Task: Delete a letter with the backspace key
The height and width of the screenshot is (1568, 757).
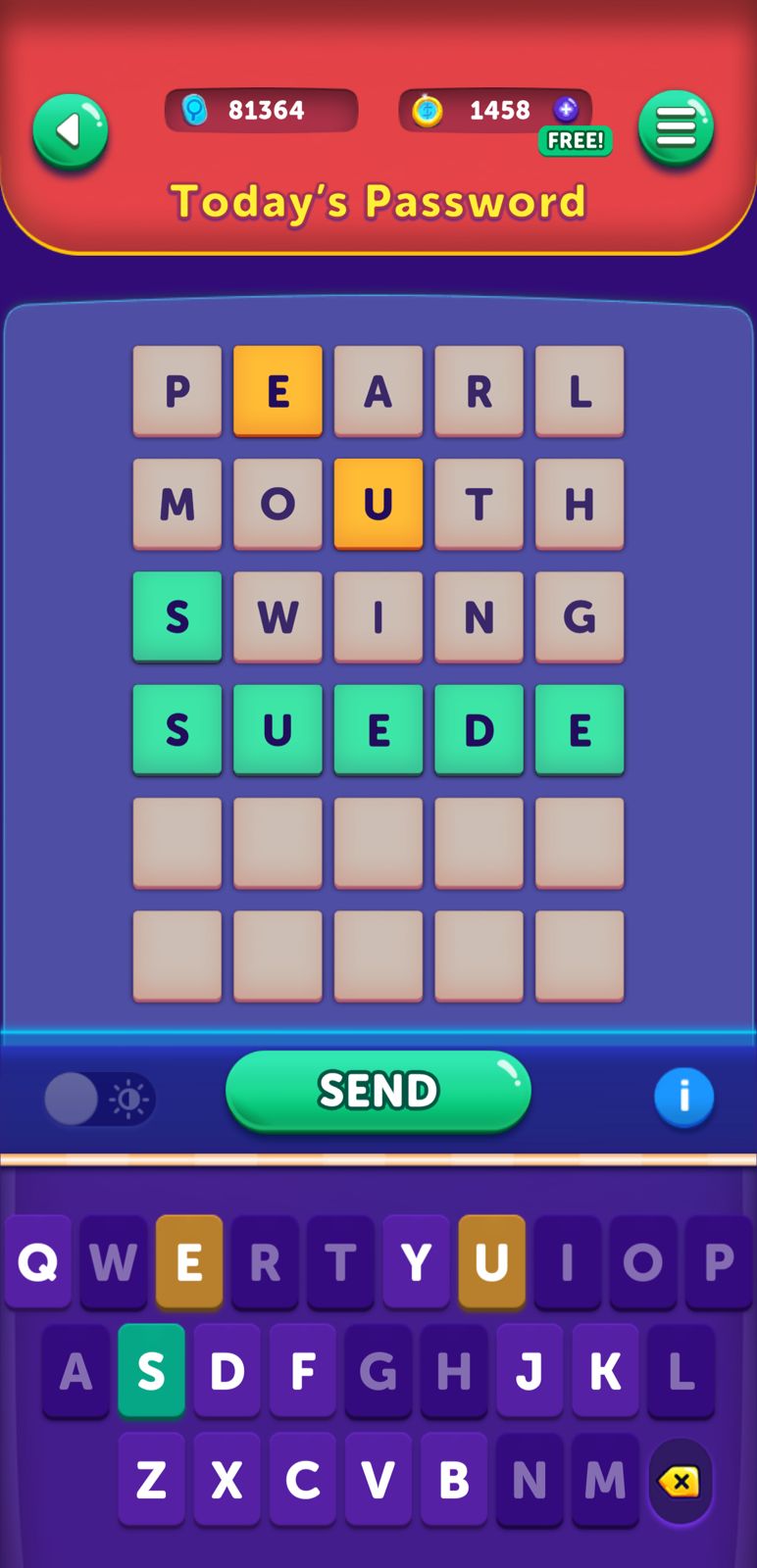Action: pos(680,1481)
